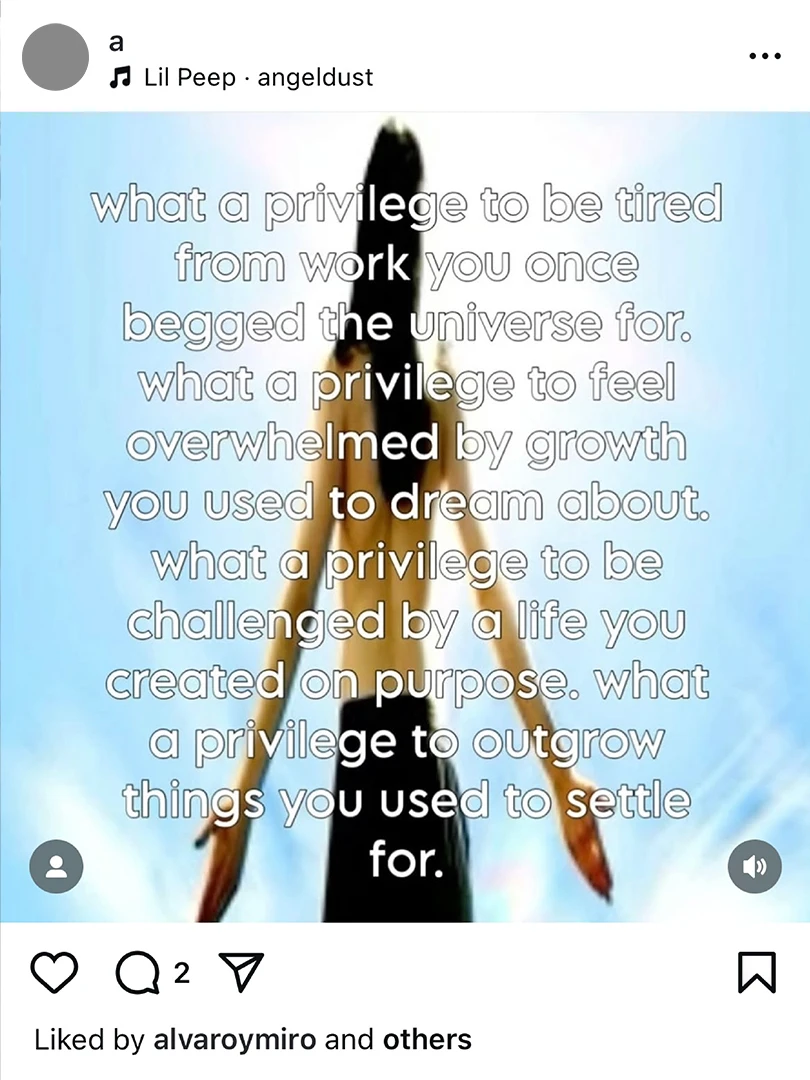Show tagged people in the video
This screenshot has height=1080, width=810.
click(57, 866)
